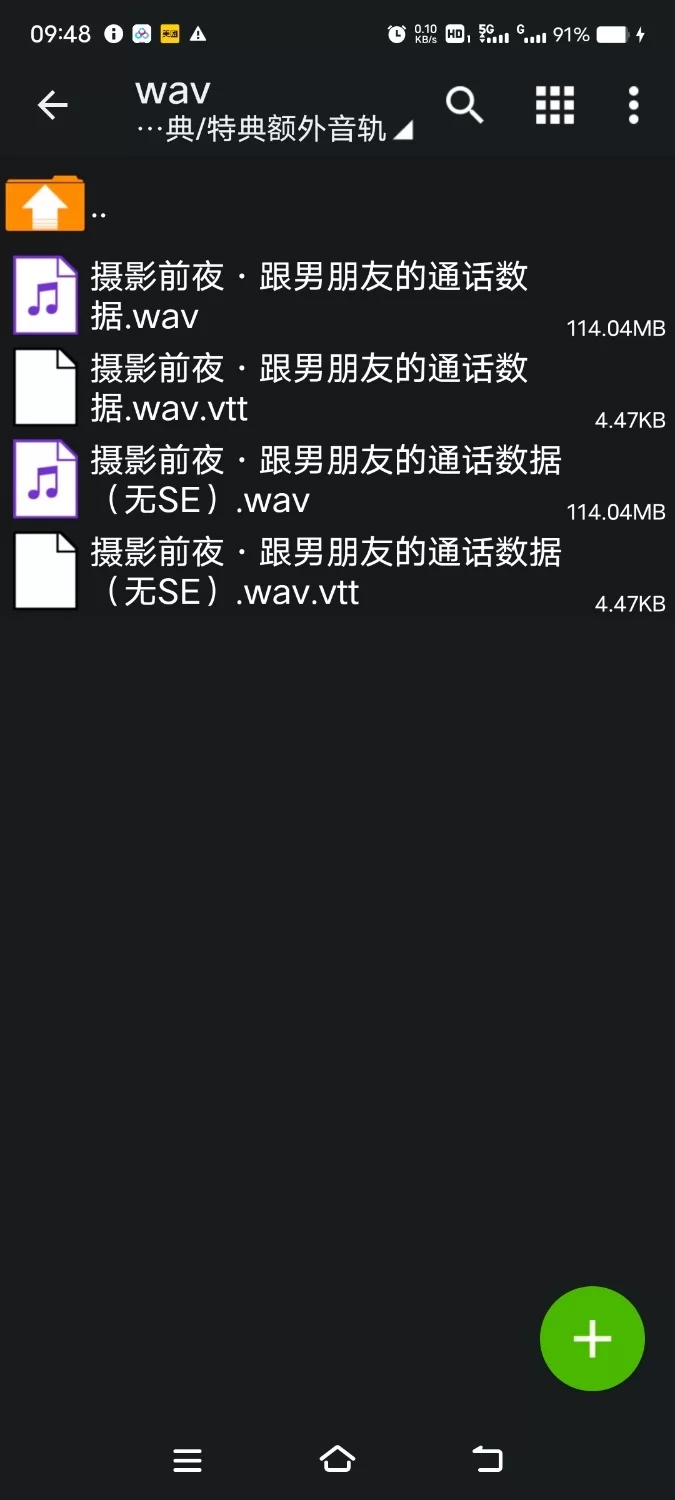Open recent apps from the navigation bar
The width and height of the screenshot is (675, 1500).
[187, 1460]
